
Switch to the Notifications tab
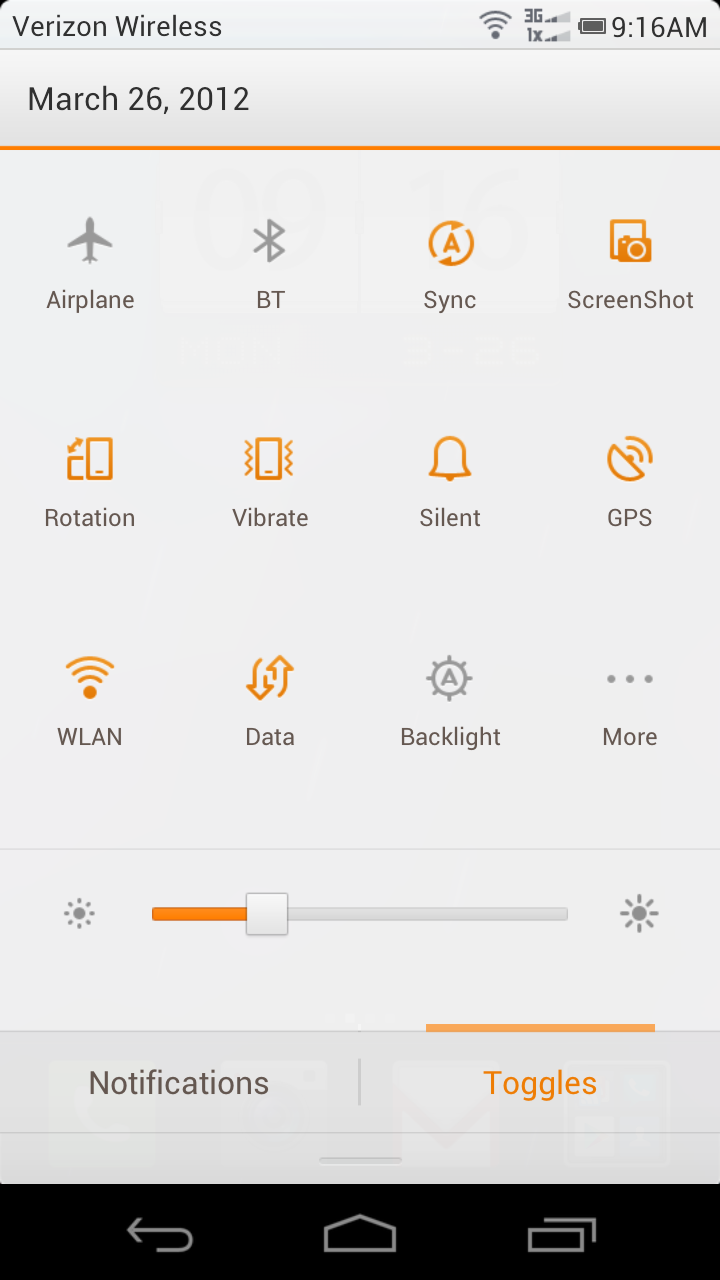tap(179, 1083)
